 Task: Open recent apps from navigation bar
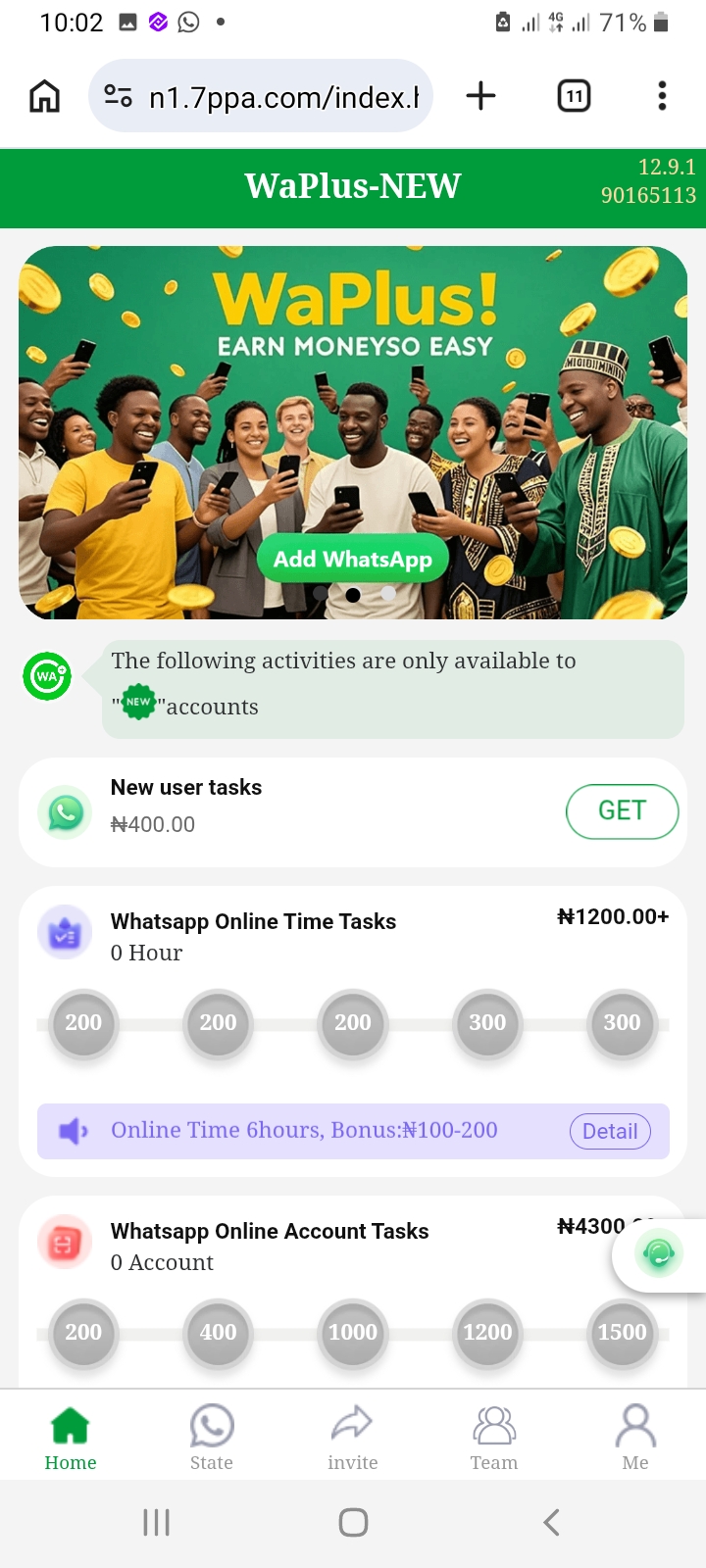tap(157, 1522)
